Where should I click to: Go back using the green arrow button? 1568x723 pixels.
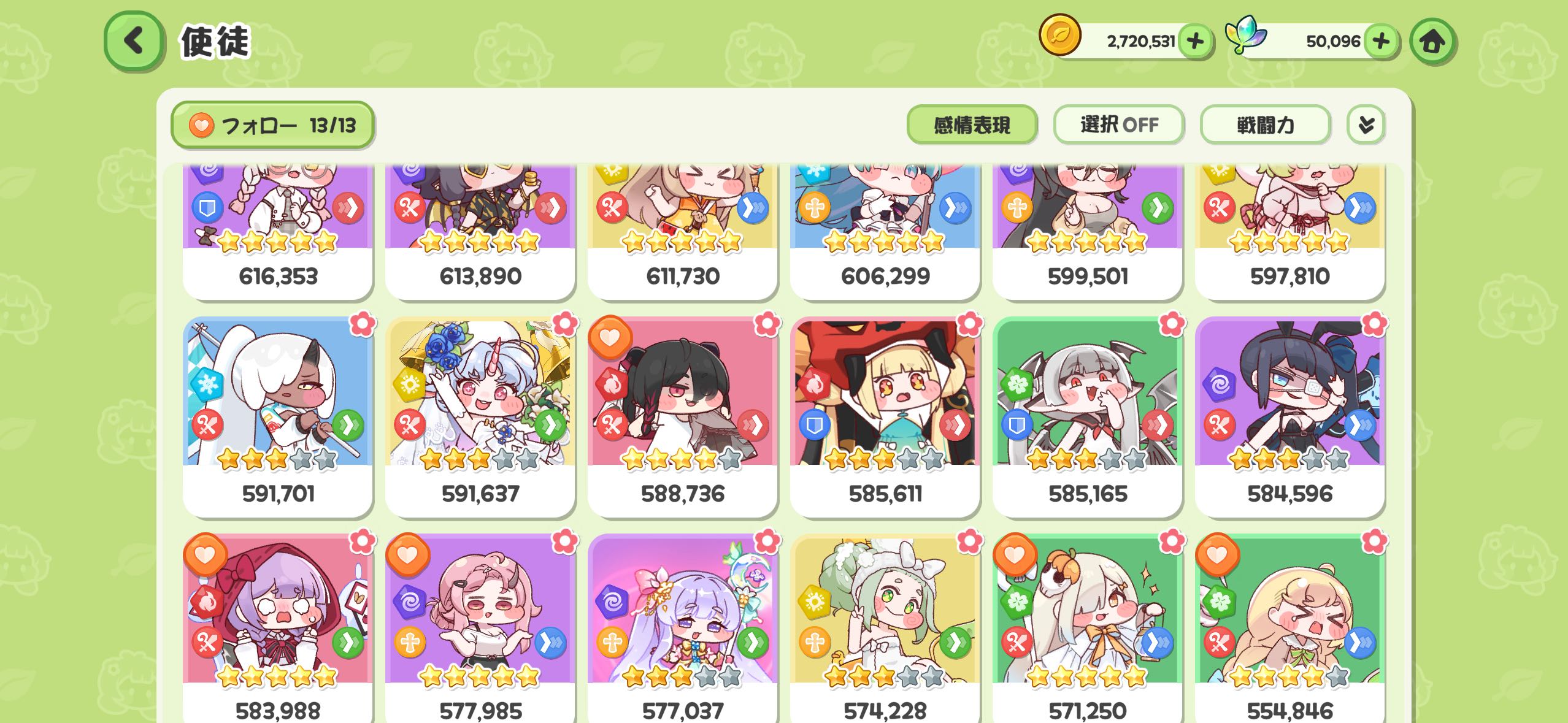[134, 41]
